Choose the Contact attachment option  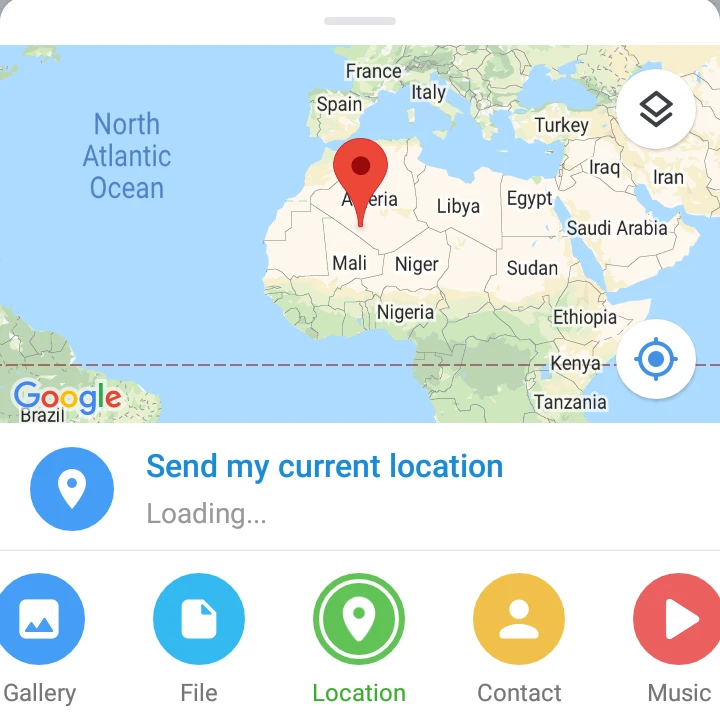[x=519, y=620]
